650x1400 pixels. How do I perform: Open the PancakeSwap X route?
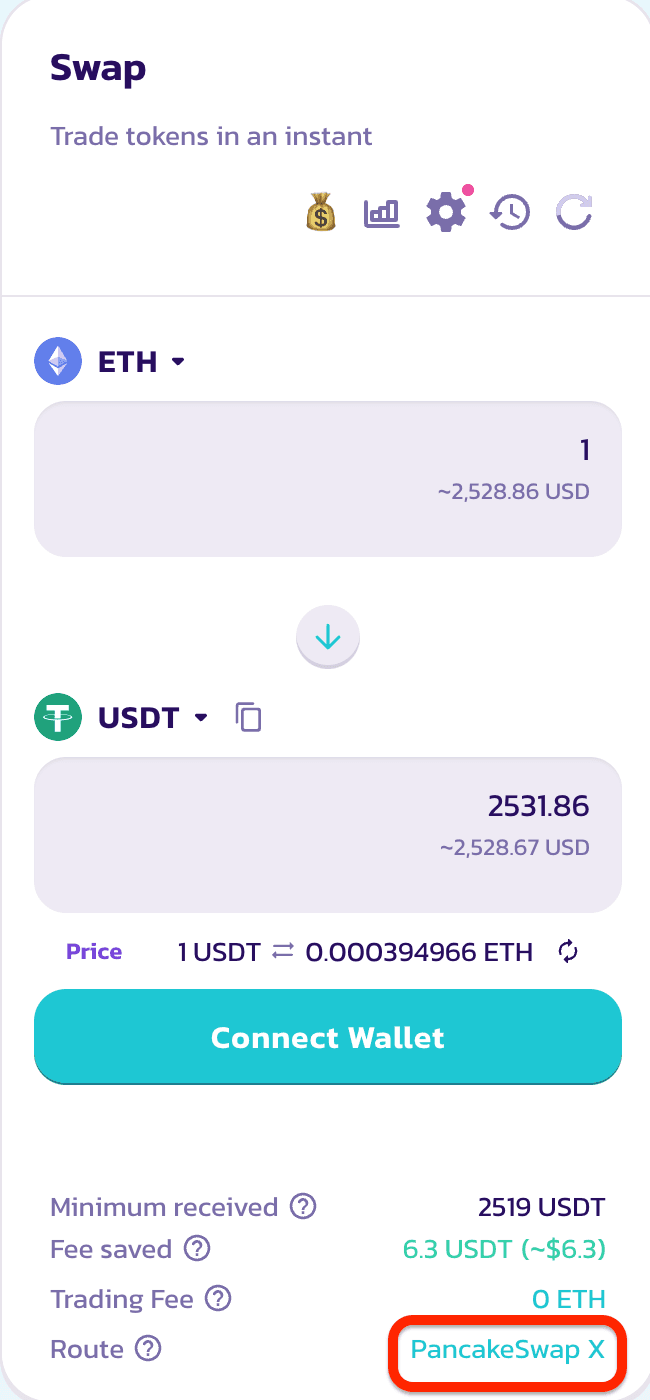point(508,1350)
